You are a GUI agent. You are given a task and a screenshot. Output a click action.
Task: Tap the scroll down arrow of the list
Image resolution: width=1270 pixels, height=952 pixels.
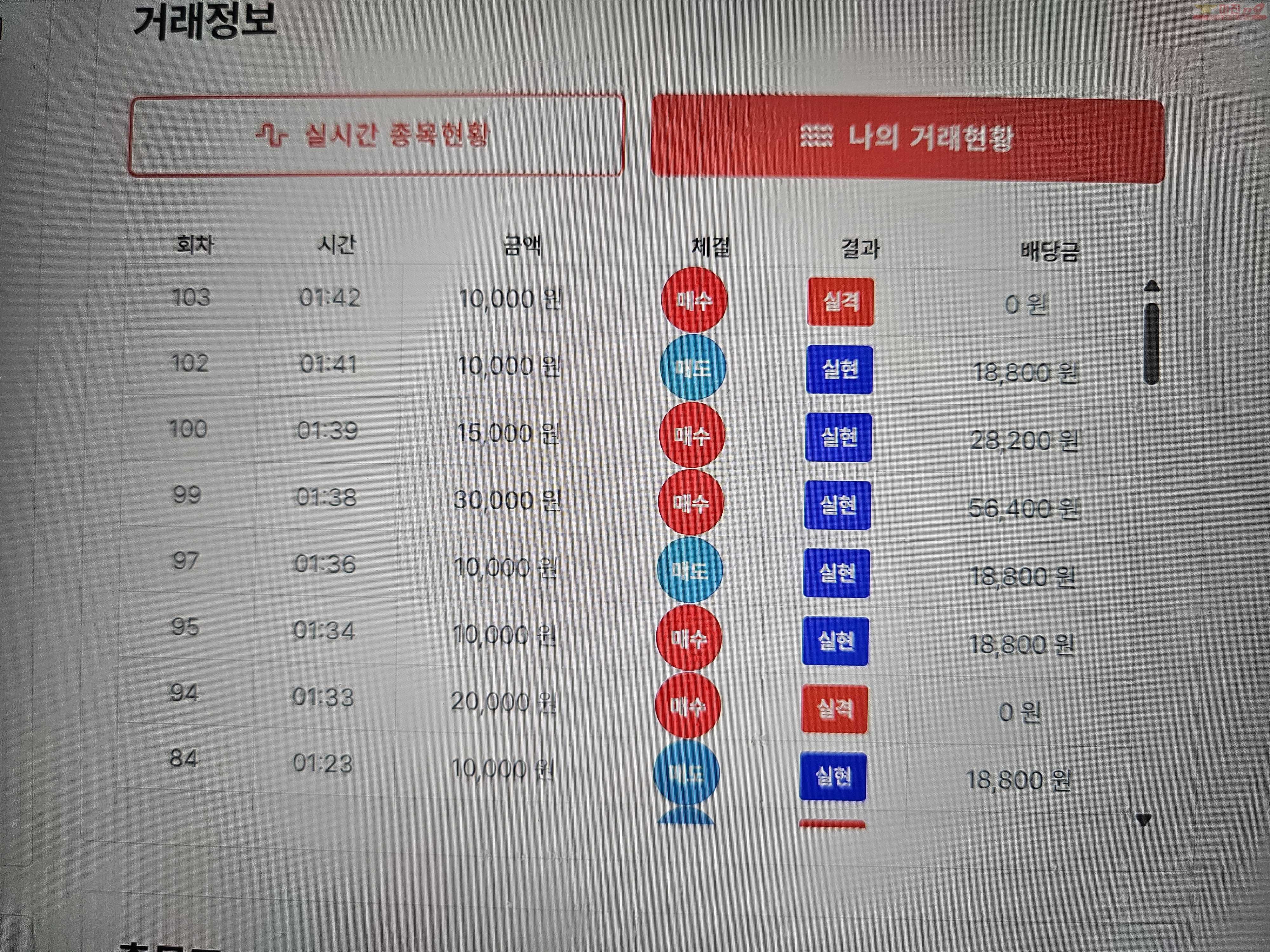tap(1144, 820)
